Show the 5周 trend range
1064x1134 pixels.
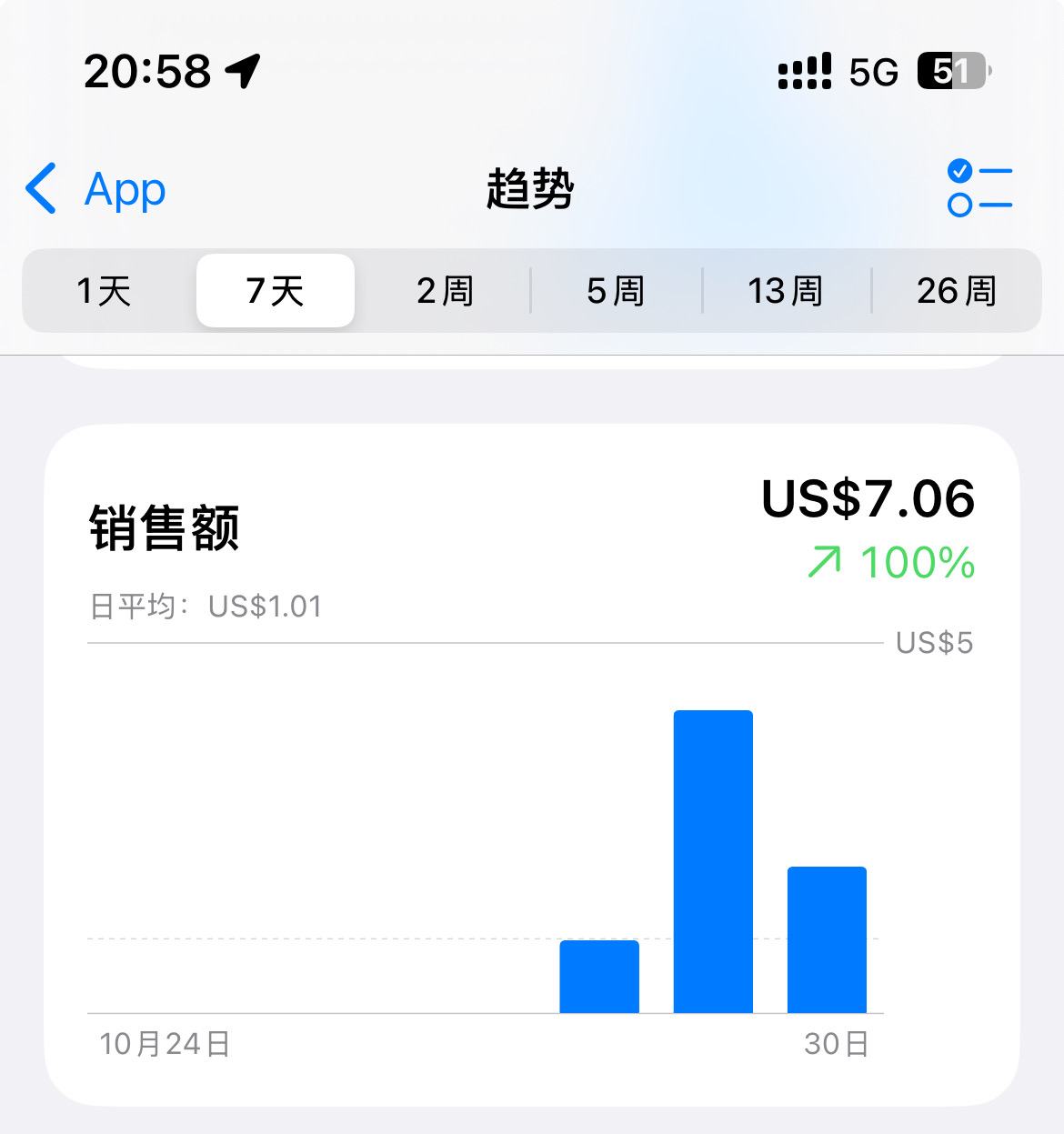(616, 291)
